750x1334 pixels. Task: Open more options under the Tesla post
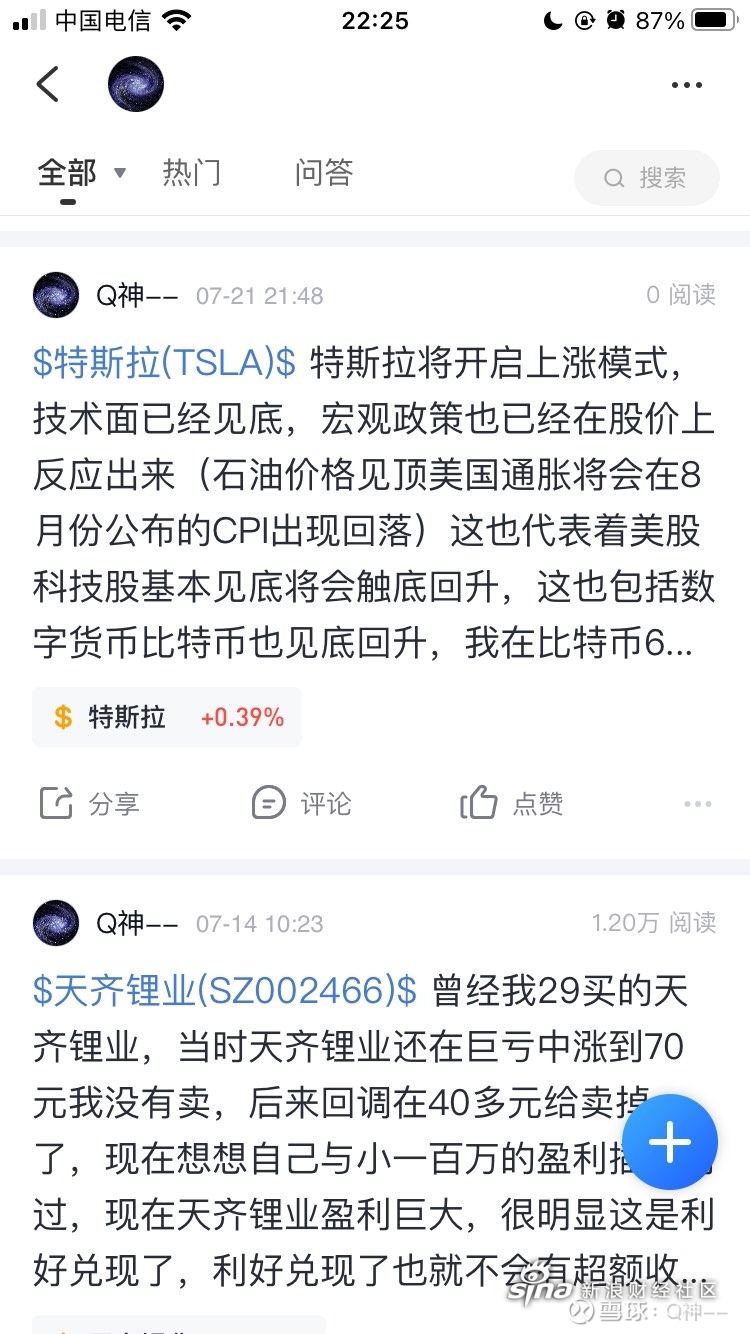697,804
